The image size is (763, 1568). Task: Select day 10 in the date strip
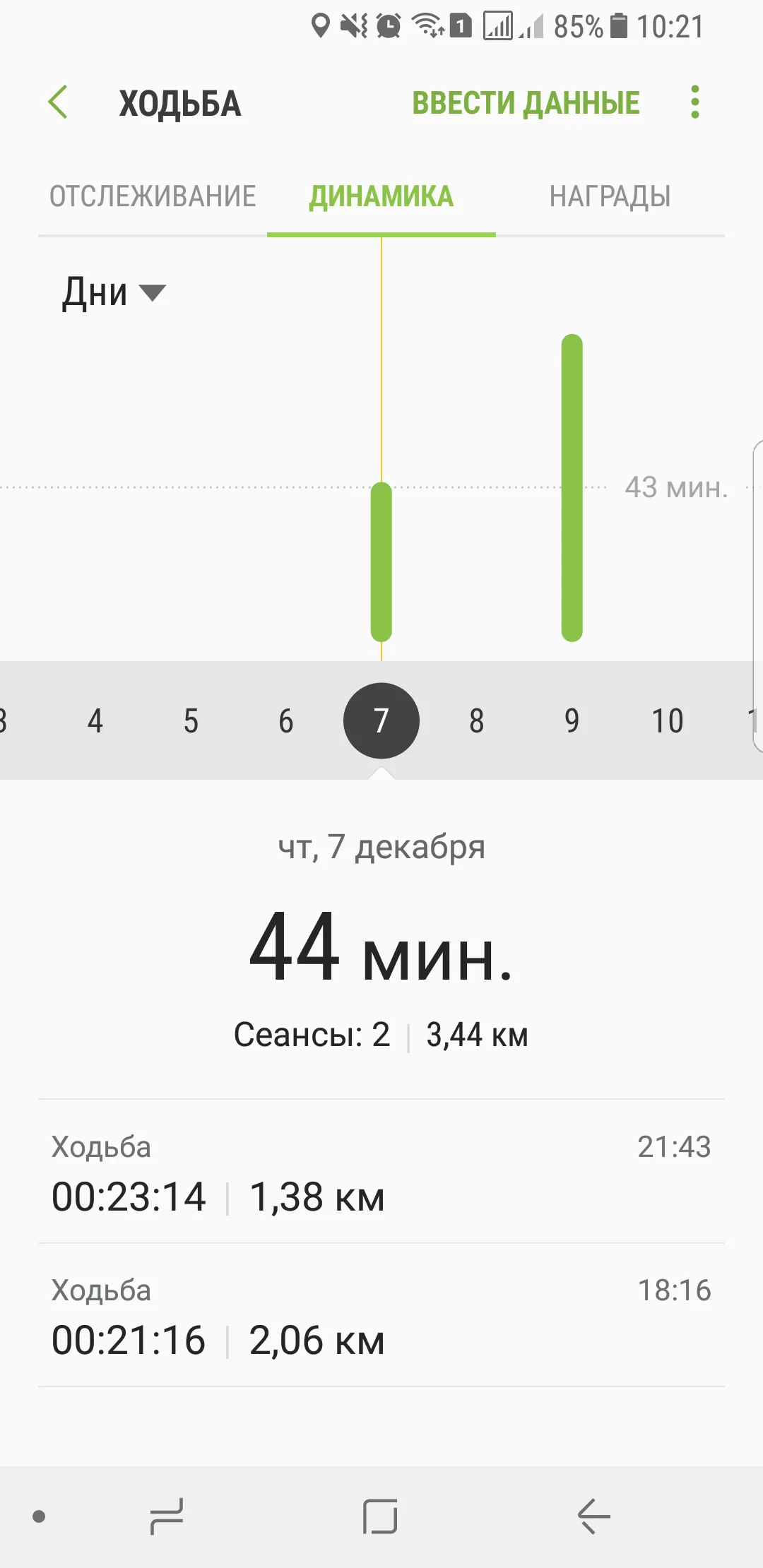667,720
